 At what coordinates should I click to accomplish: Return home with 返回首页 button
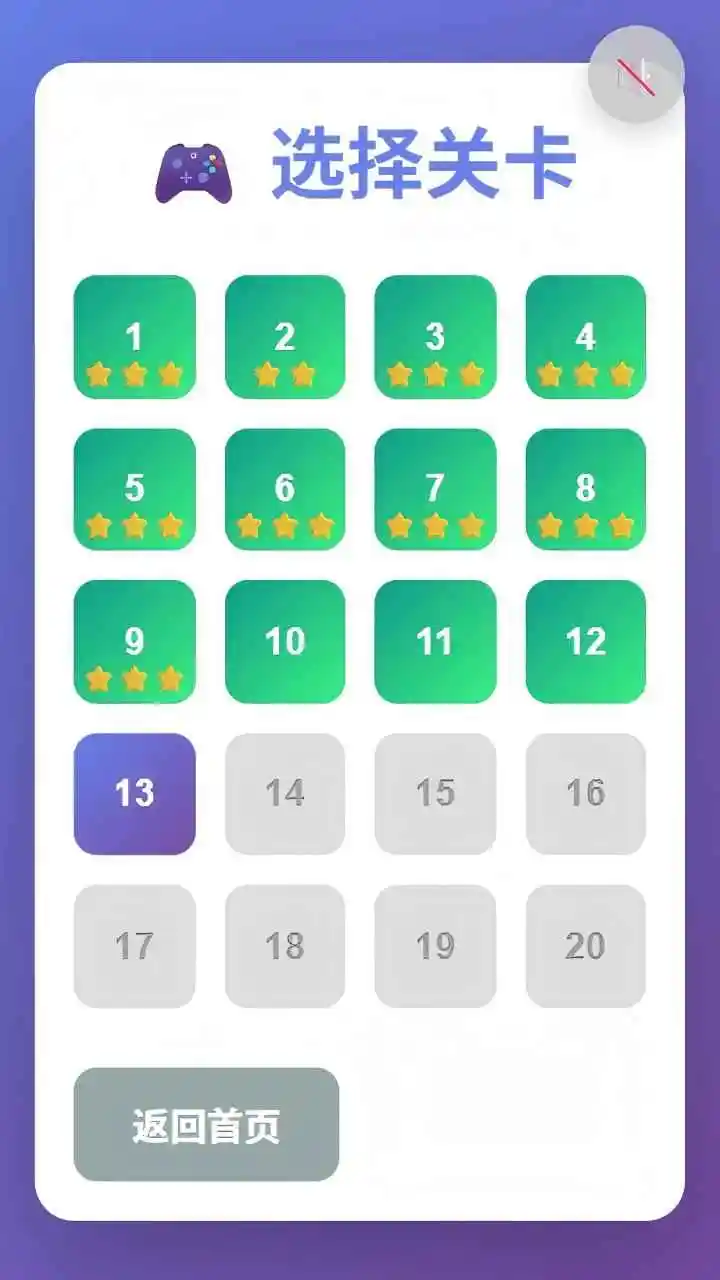(206, 1124)
